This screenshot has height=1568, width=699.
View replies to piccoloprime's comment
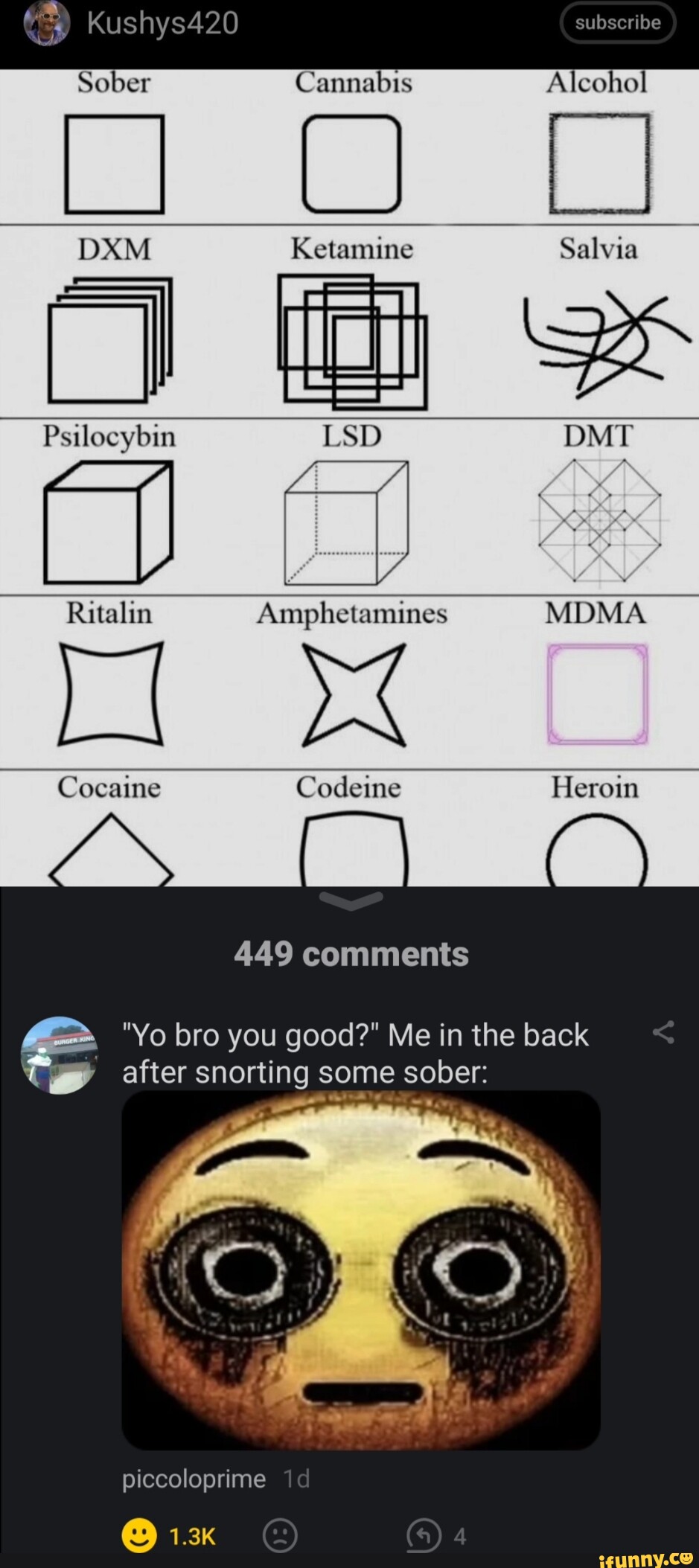click(x=424, y=1535)
